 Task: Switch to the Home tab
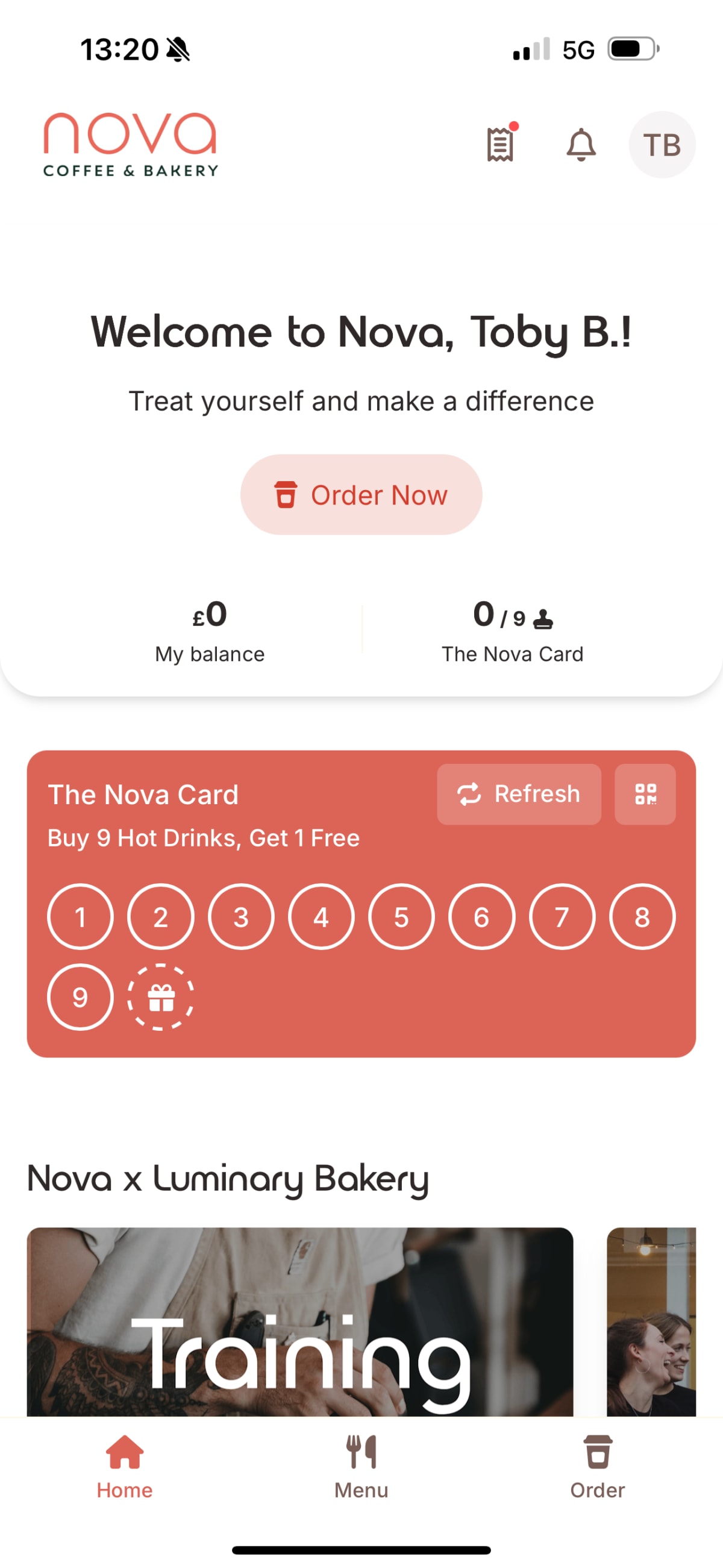pos(125,1467)
